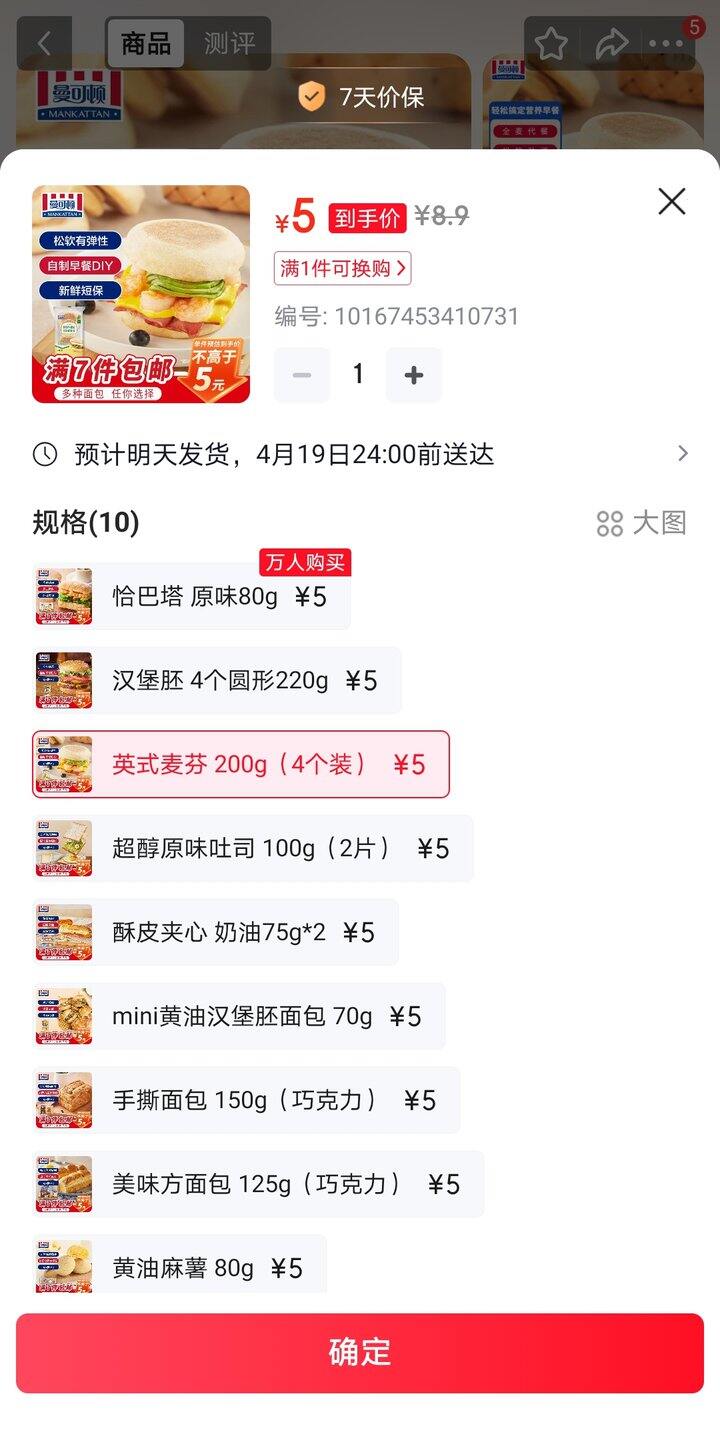Viewport: 720px width, 1432px height.
Task: Pick 手撕面包 150g(巧克力) option
Action: 247,1101
